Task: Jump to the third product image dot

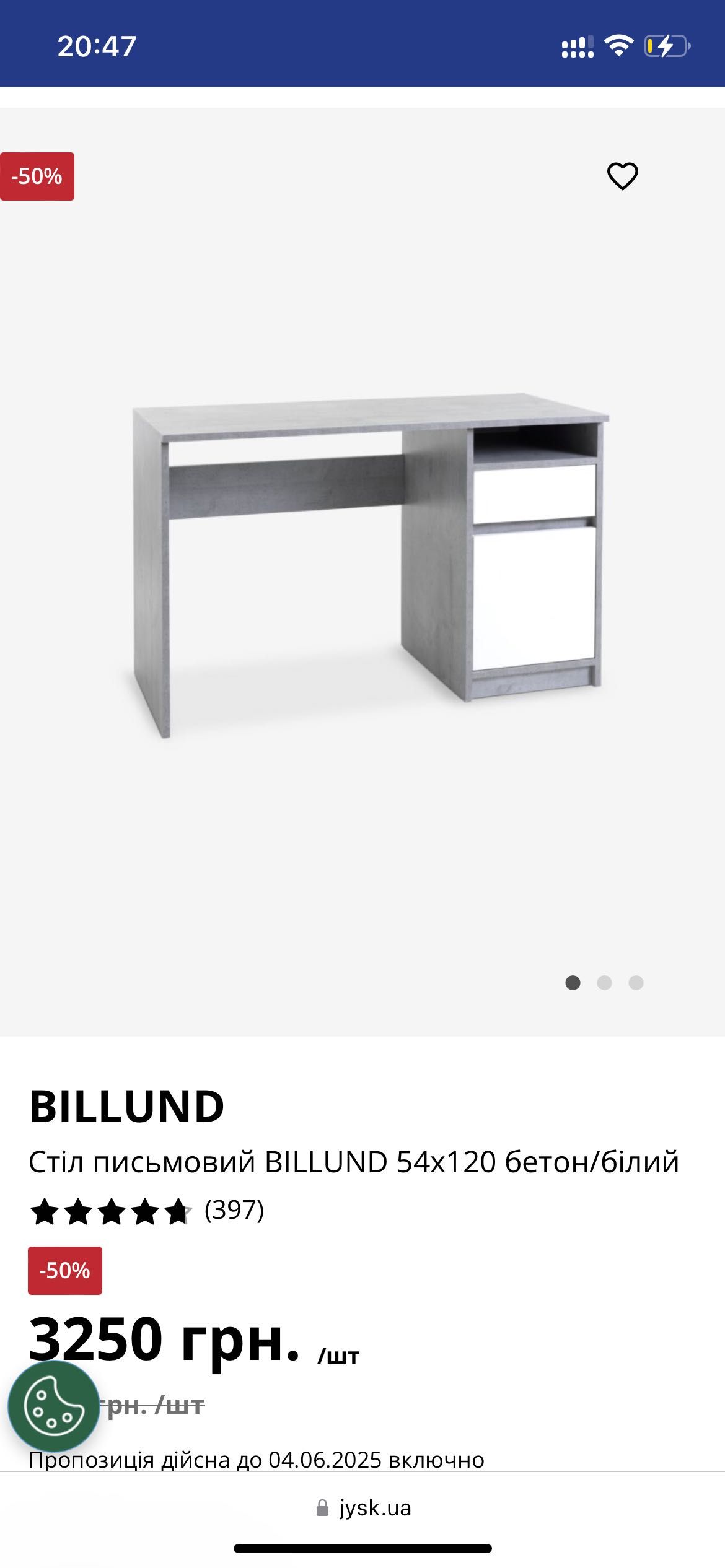Action: [636, 983]
